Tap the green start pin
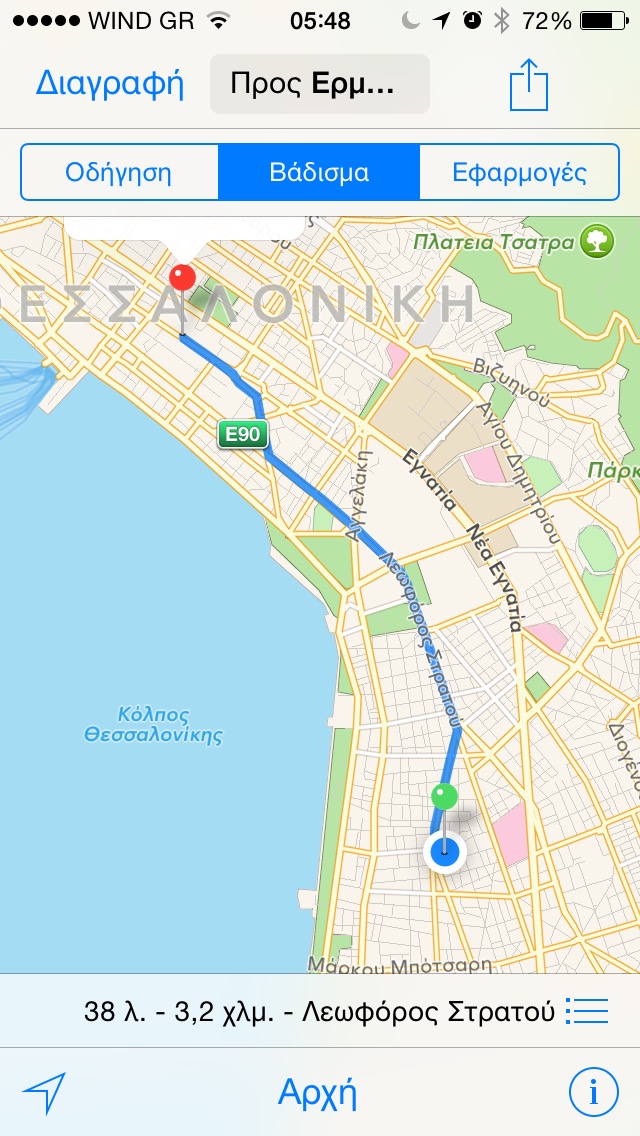The image size is (640, 1136). coord(444,796)
